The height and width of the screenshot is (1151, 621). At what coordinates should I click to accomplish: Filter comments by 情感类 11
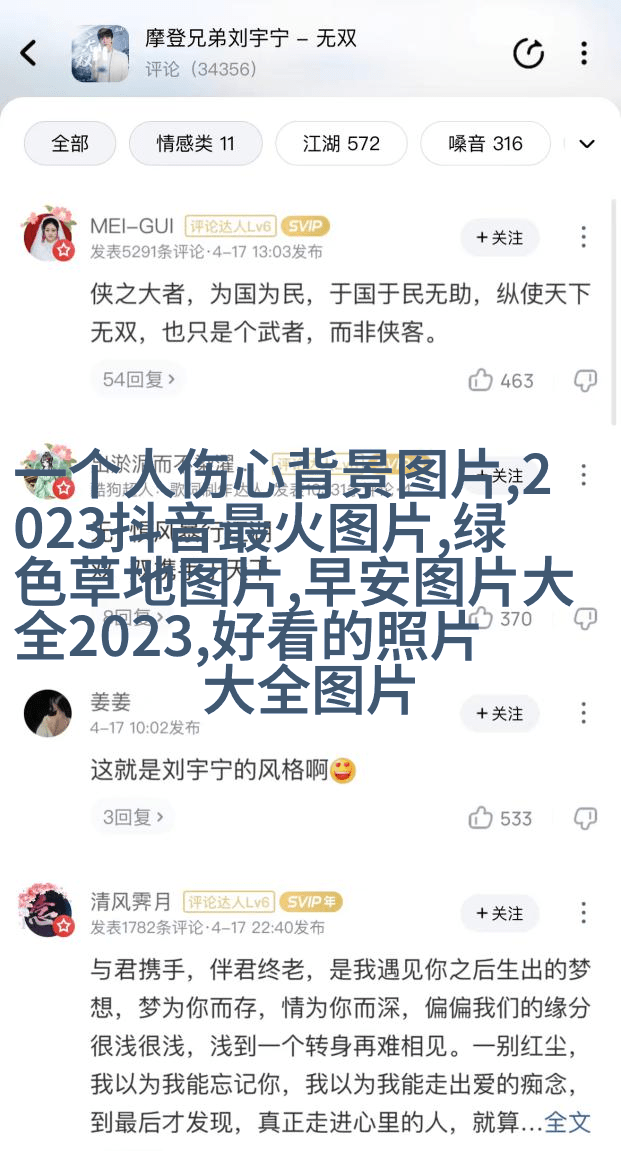tap(195, 143)
